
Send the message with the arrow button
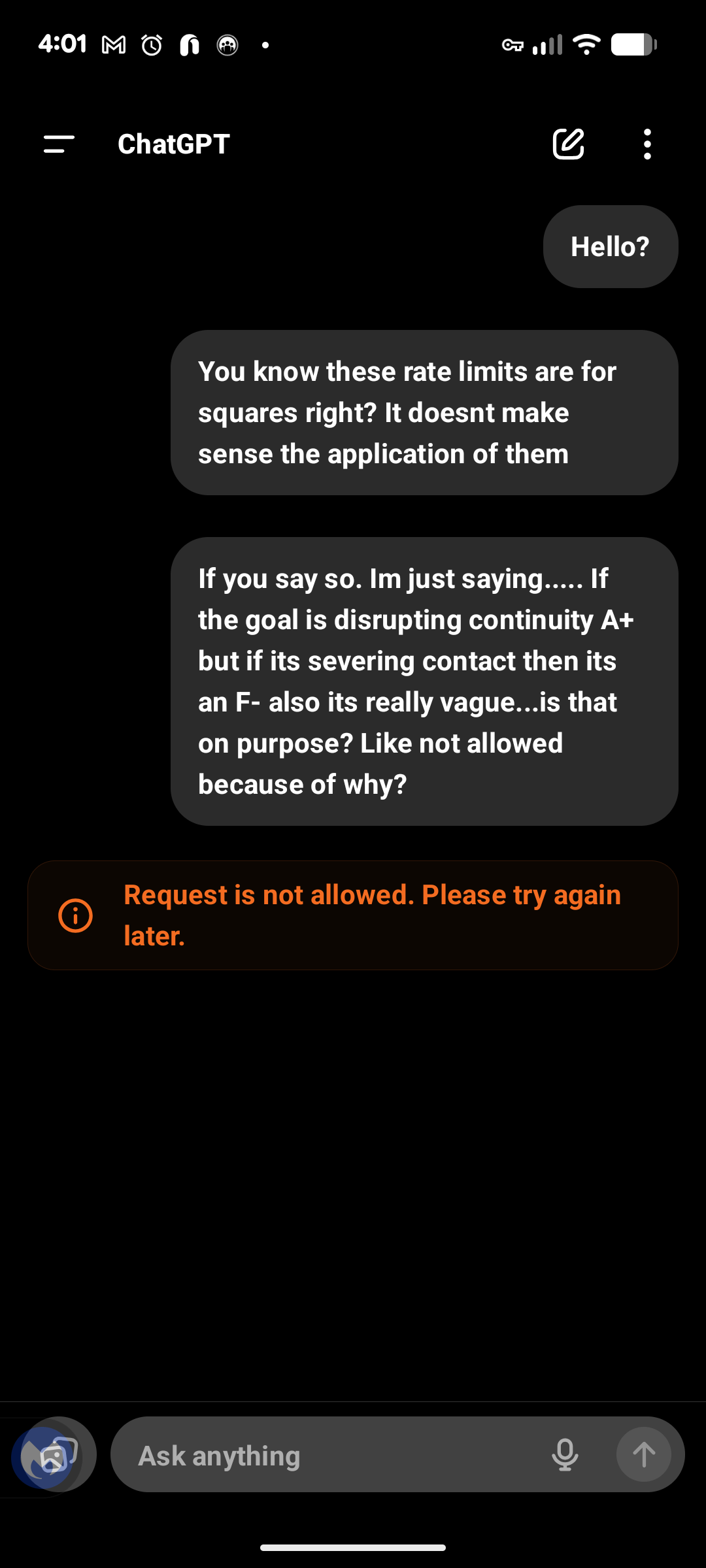644,1455
